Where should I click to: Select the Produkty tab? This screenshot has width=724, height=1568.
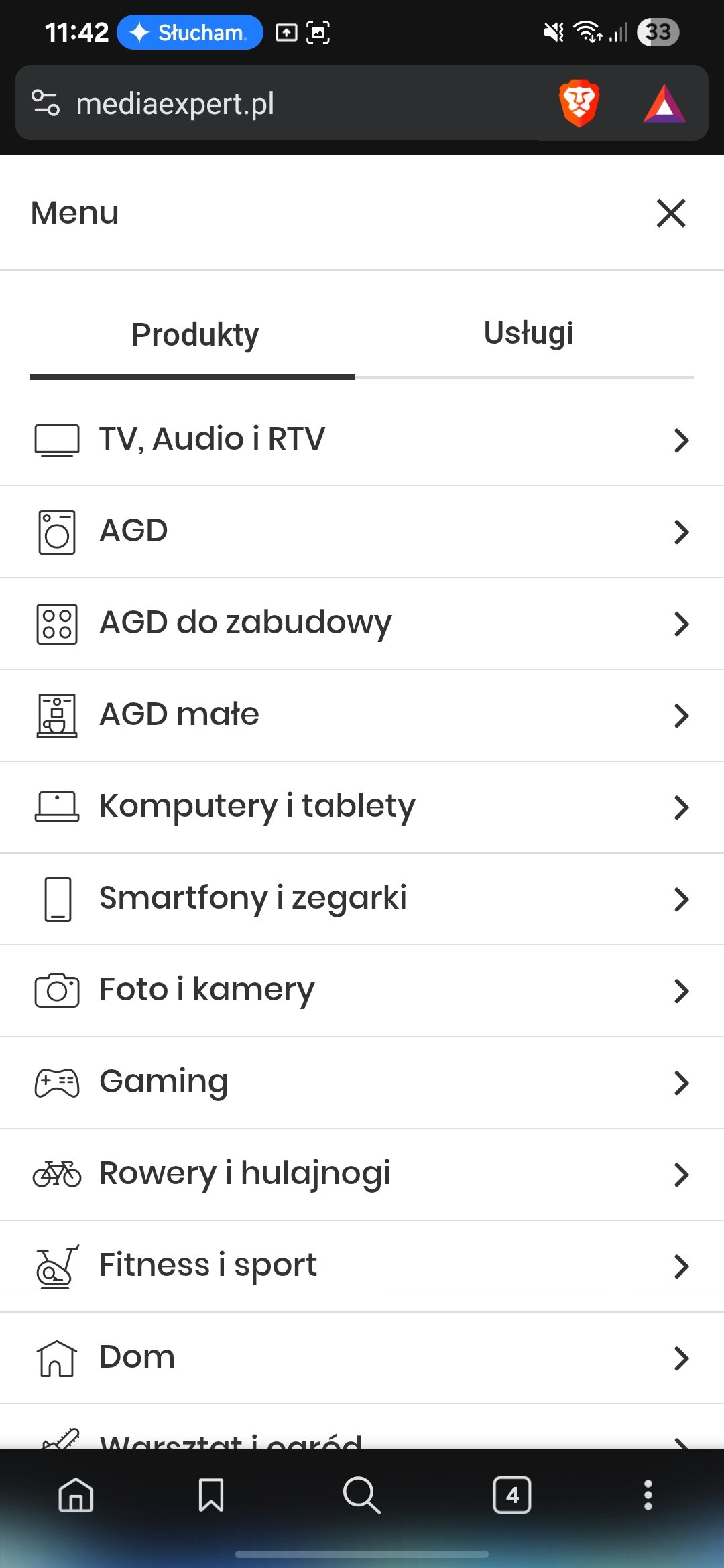click(x=194, y=334)
